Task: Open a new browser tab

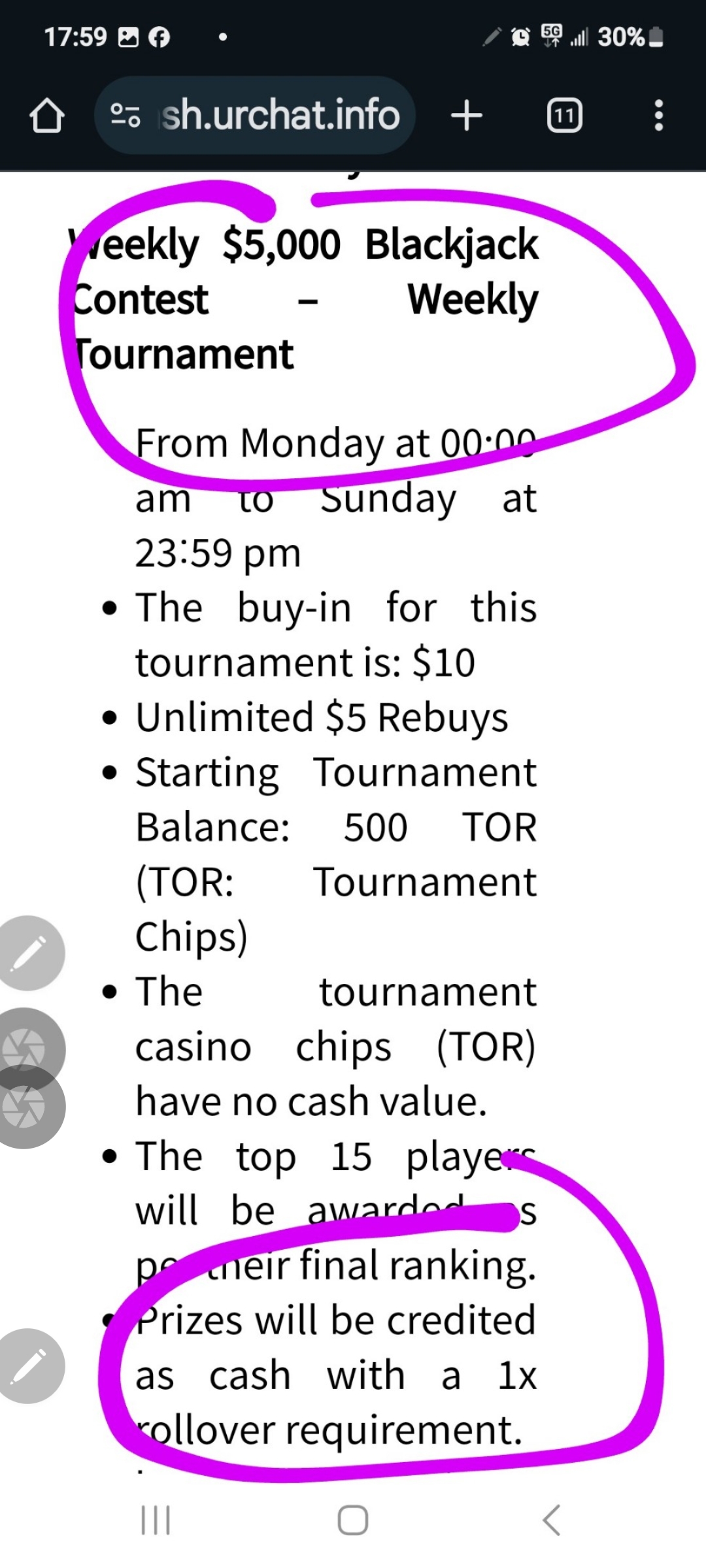Action: pos(467,116)
